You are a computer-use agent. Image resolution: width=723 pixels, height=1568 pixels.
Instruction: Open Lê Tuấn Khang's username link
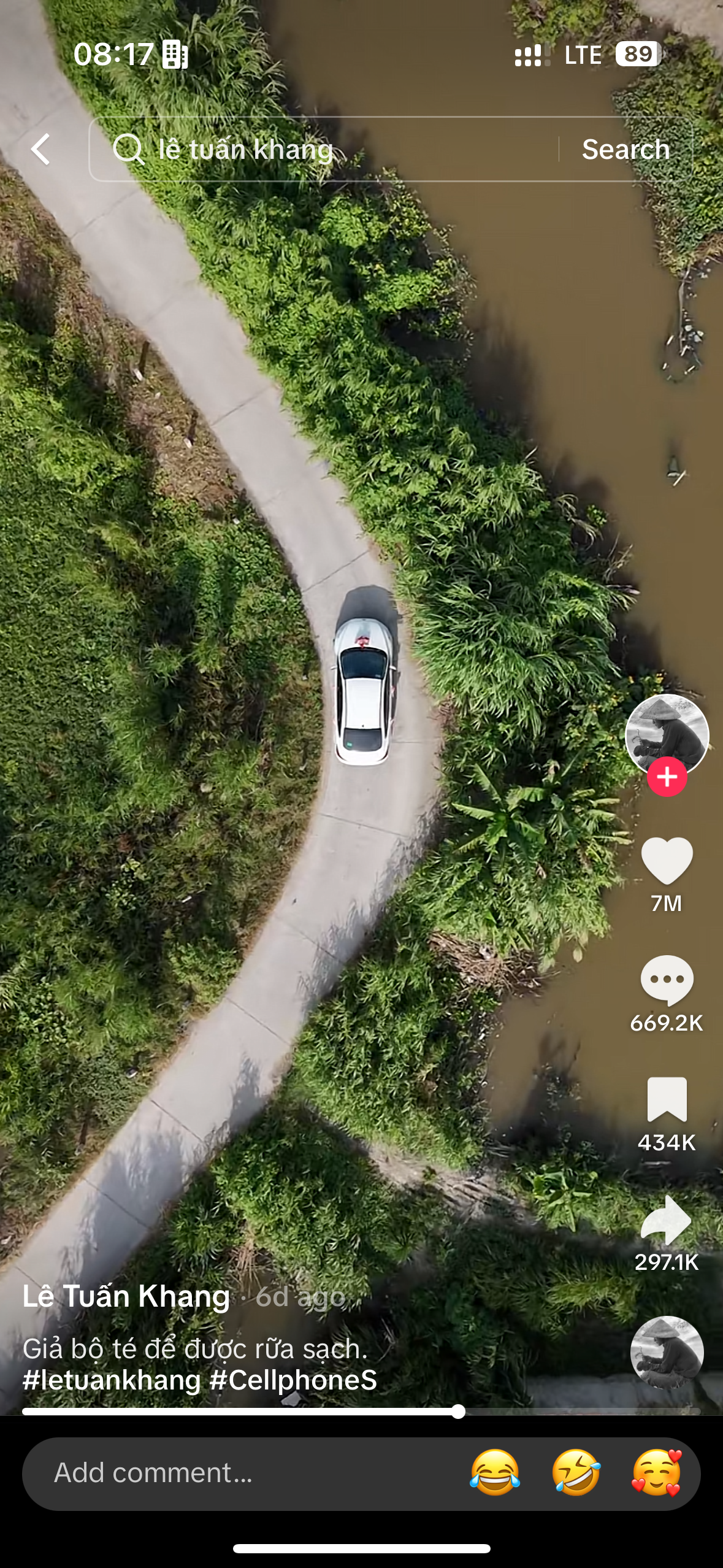pyautogui.click(x=126, y=1296)
